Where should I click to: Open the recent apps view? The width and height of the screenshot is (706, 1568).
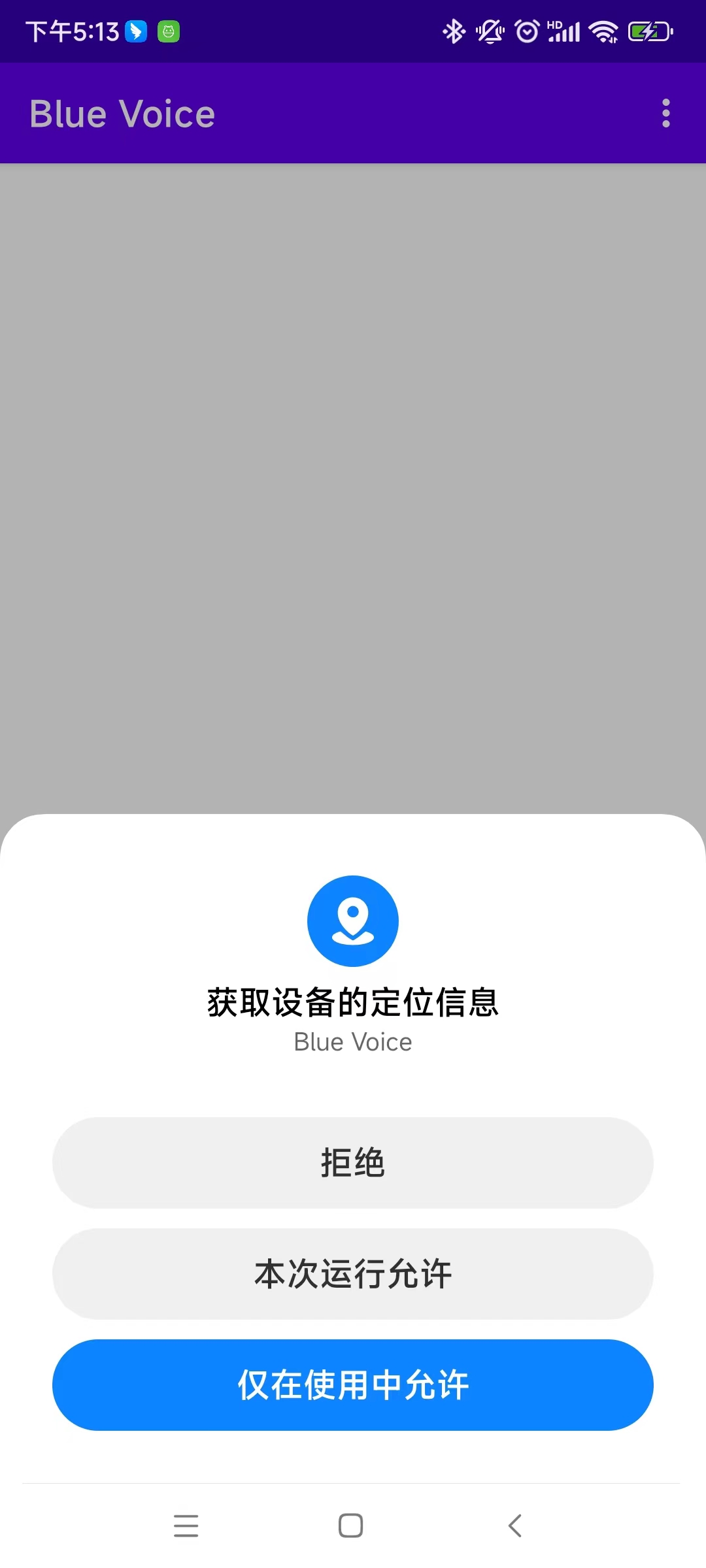click(186, 1526)
